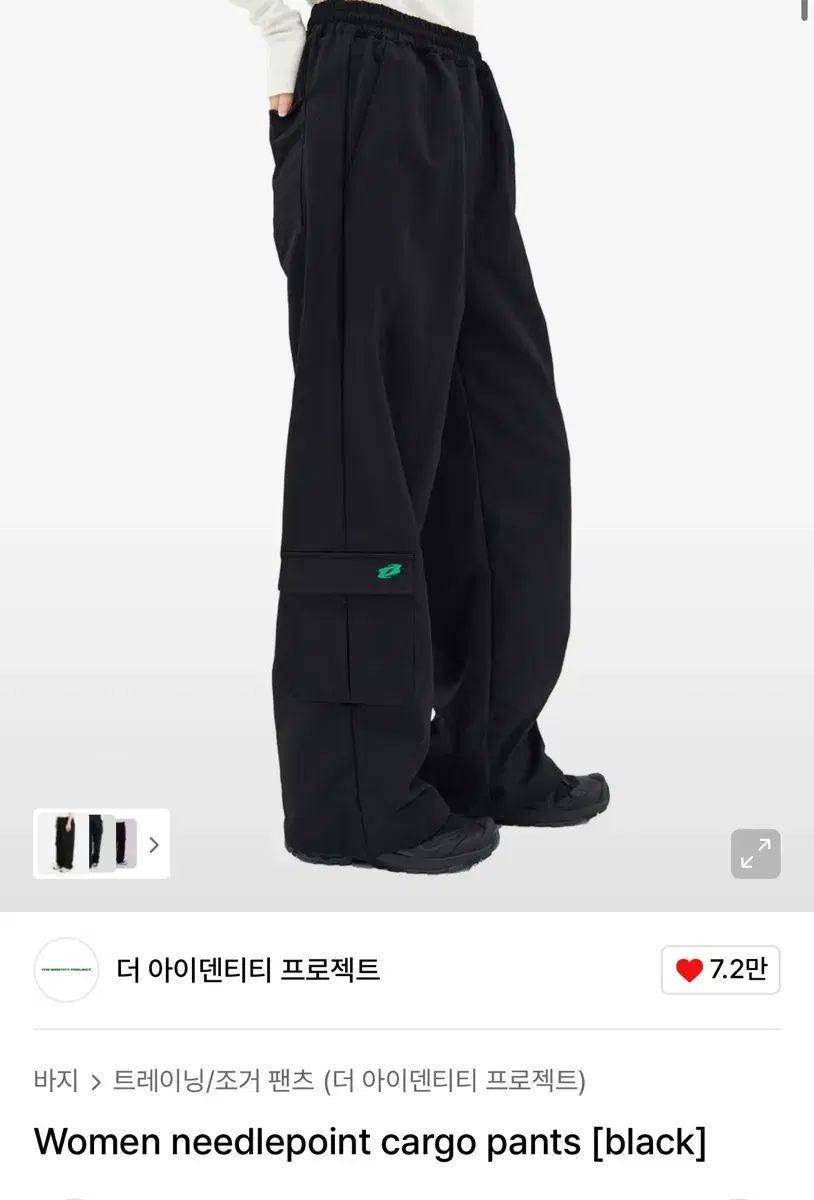Open the 트레이닝/조거 팬츠 category
The image size is (814, 1200).
pyautogui.click(x=214, y=1080)
